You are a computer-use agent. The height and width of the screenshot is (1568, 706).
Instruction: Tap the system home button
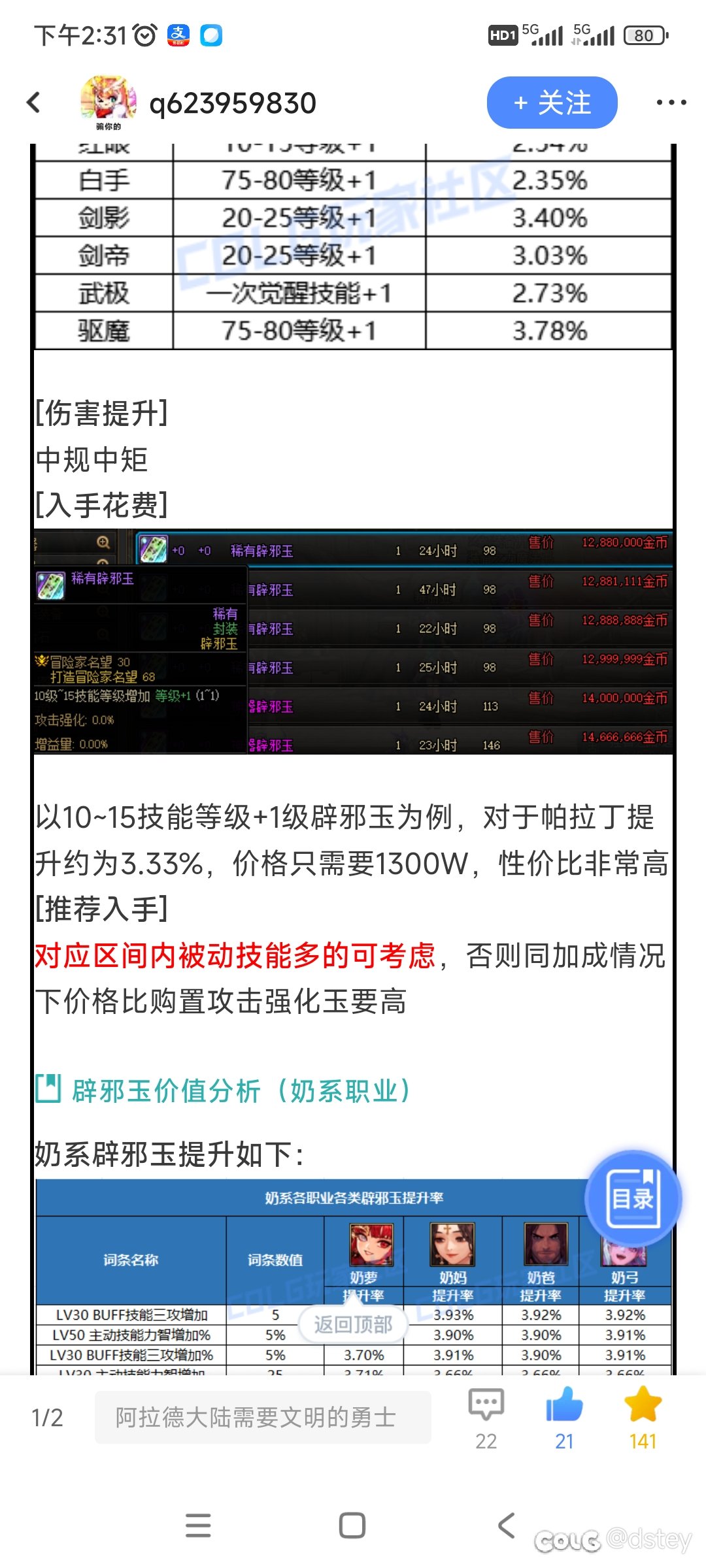tap(352, 1526)
